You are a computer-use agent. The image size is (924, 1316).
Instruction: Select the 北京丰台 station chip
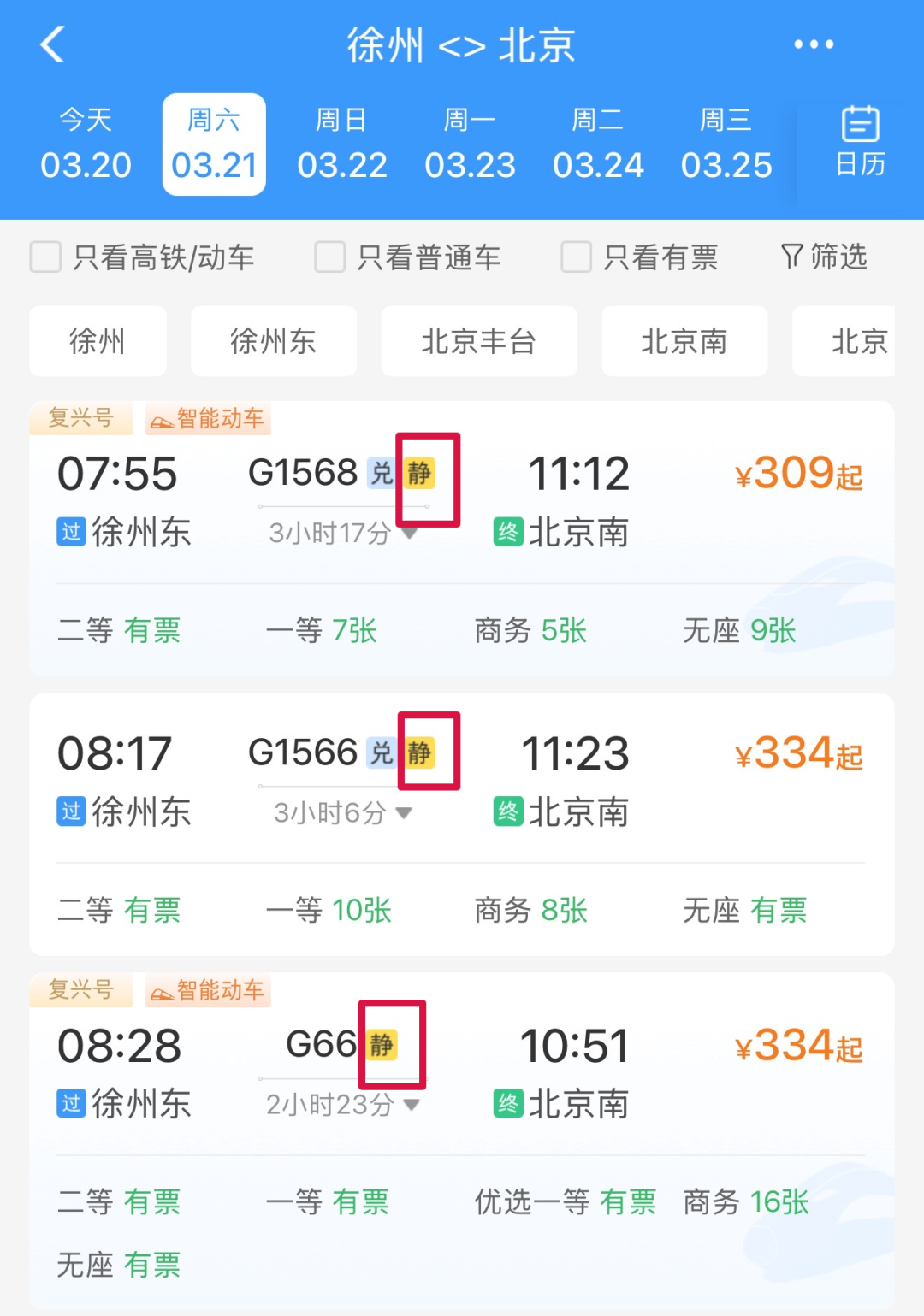(478, 341)
